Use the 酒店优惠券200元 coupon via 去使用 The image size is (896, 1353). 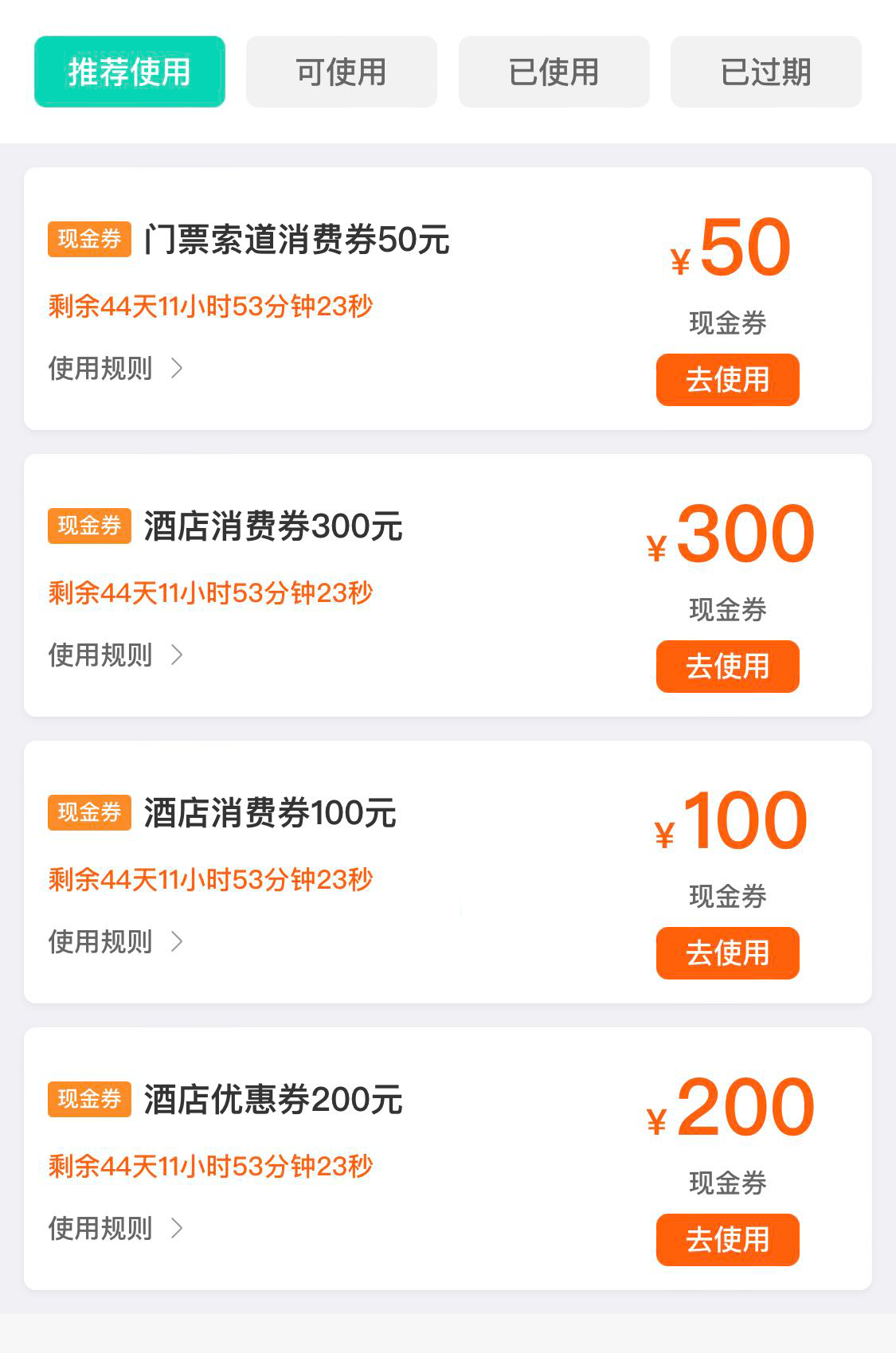[x=727, y=1240]
